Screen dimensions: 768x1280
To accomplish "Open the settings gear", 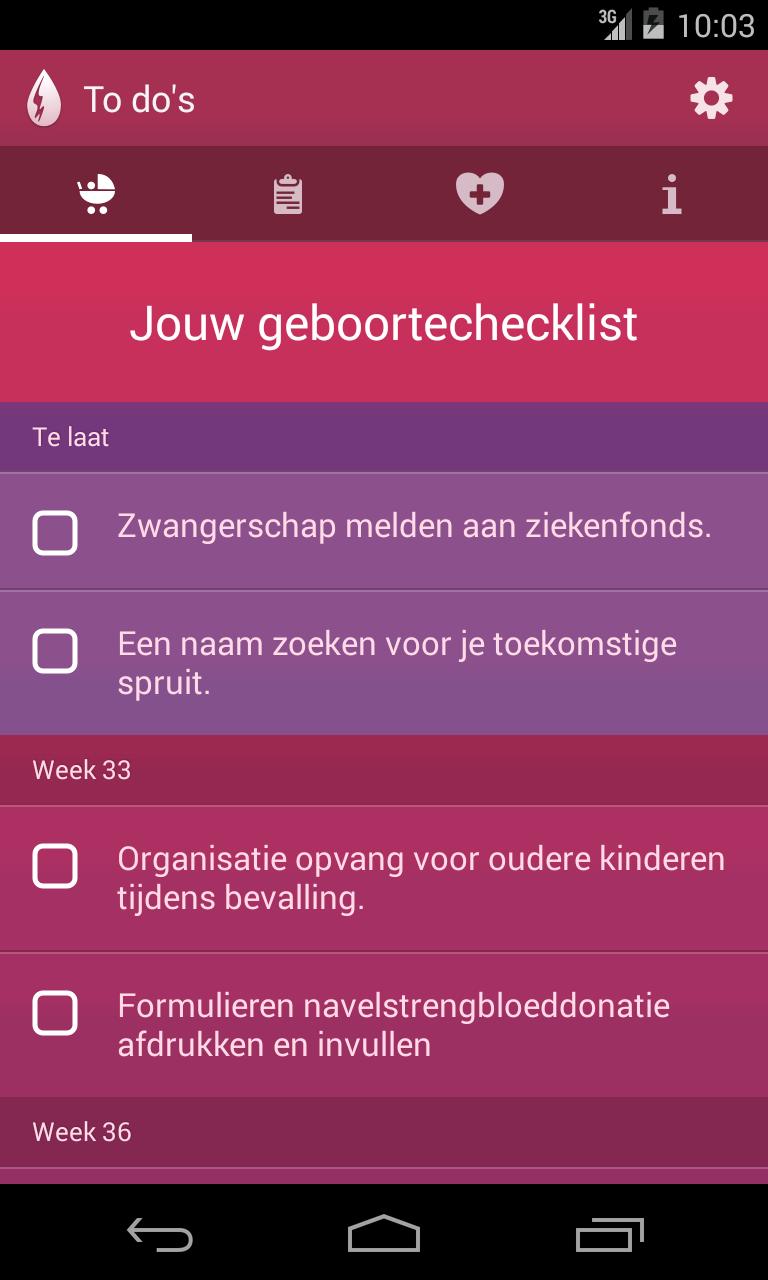I will pyautogui.click(x=711, y=99).
